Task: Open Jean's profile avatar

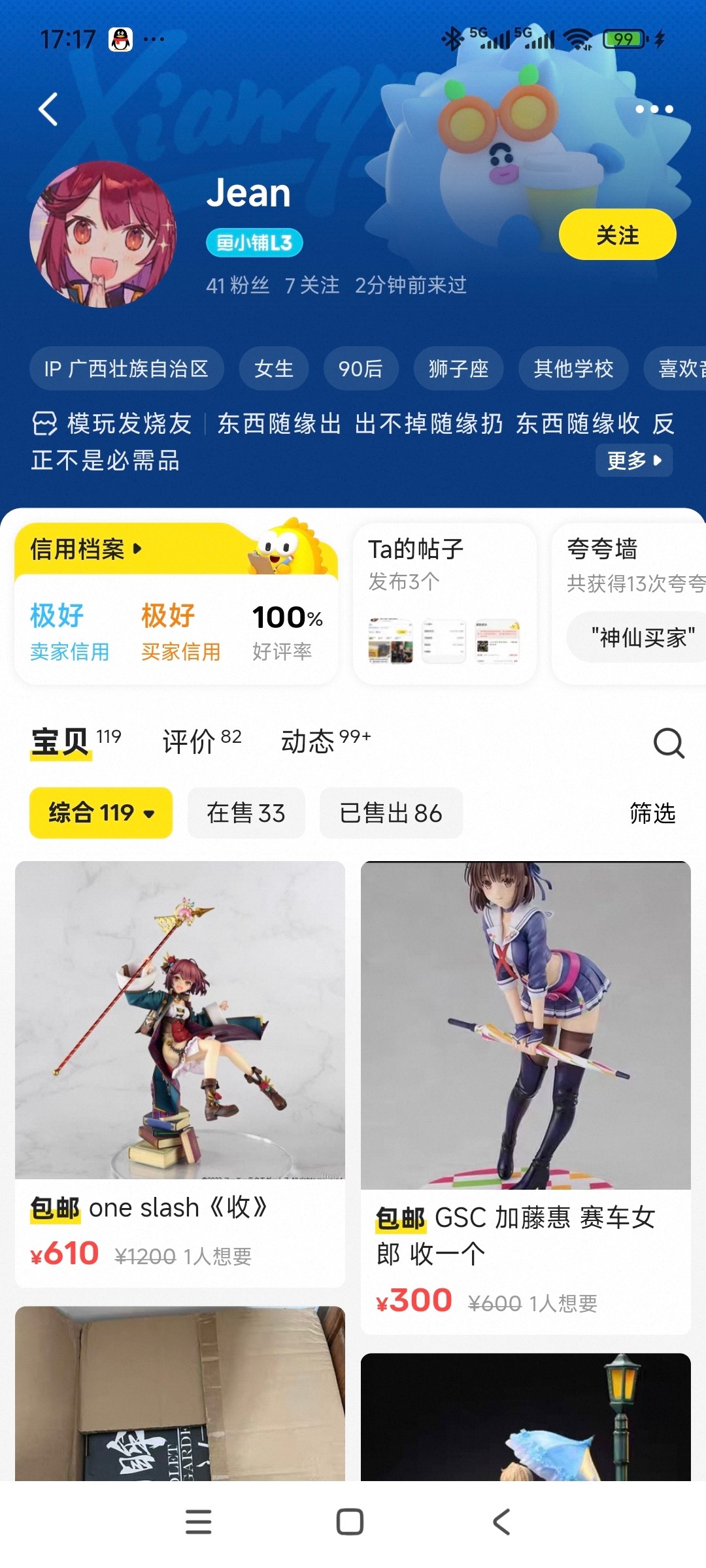Action: tap(103, 234)
